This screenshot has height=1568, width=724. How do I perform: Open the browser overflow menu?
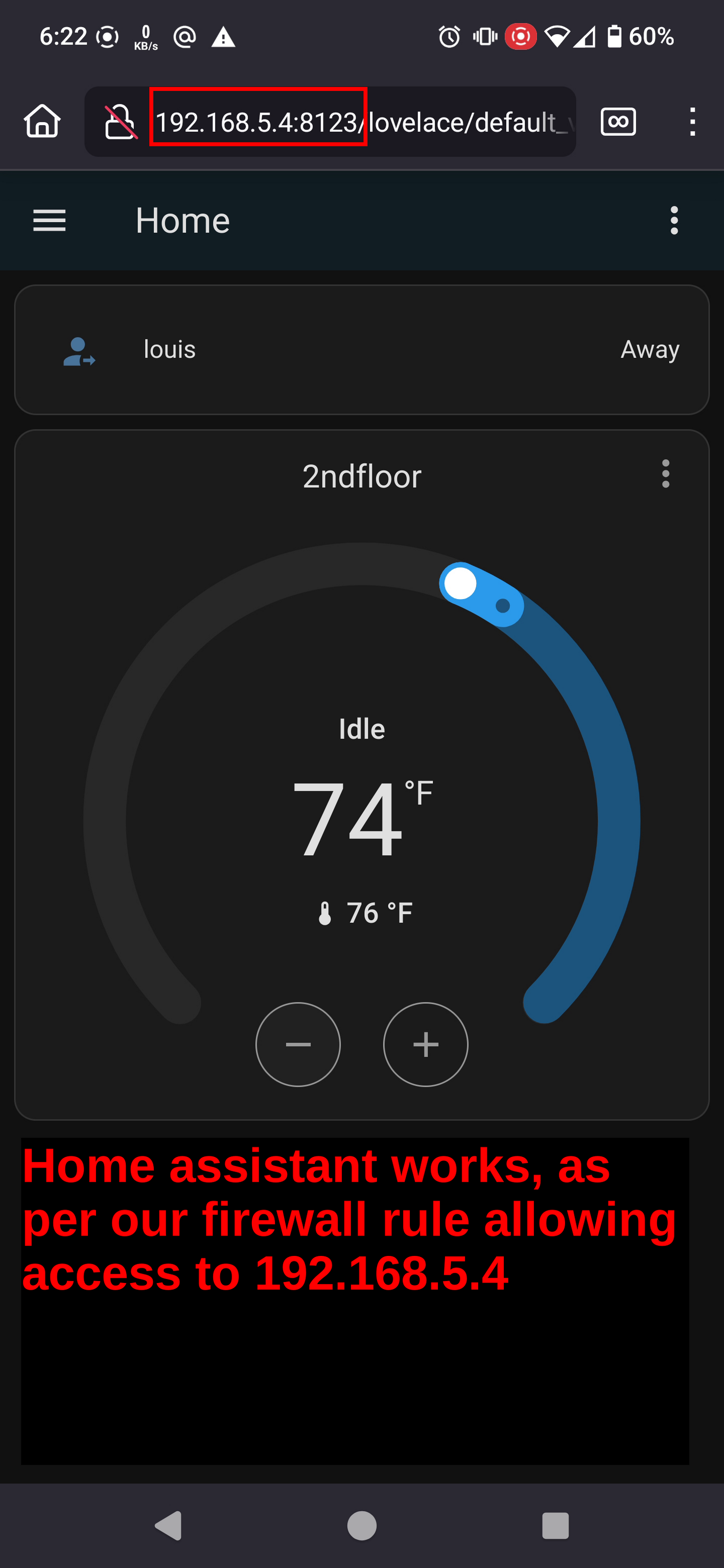coord(692,122)
